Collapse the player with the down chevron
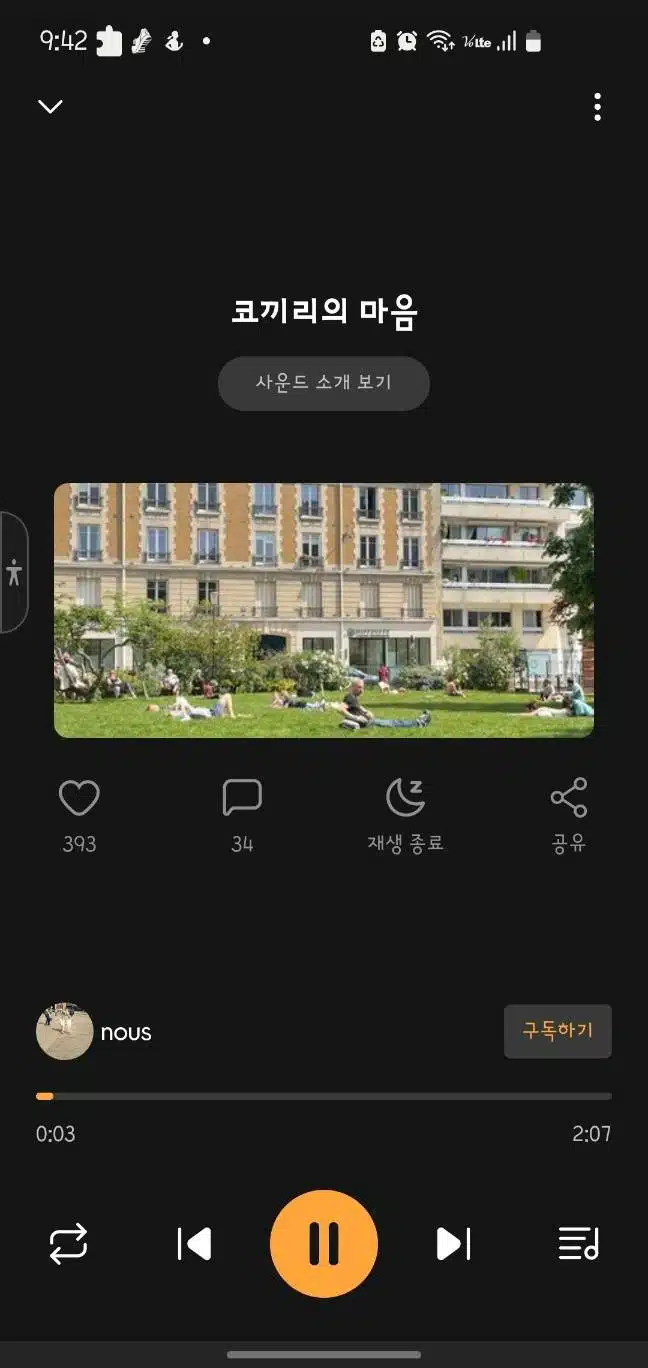648x1368 pixels. 50,106
